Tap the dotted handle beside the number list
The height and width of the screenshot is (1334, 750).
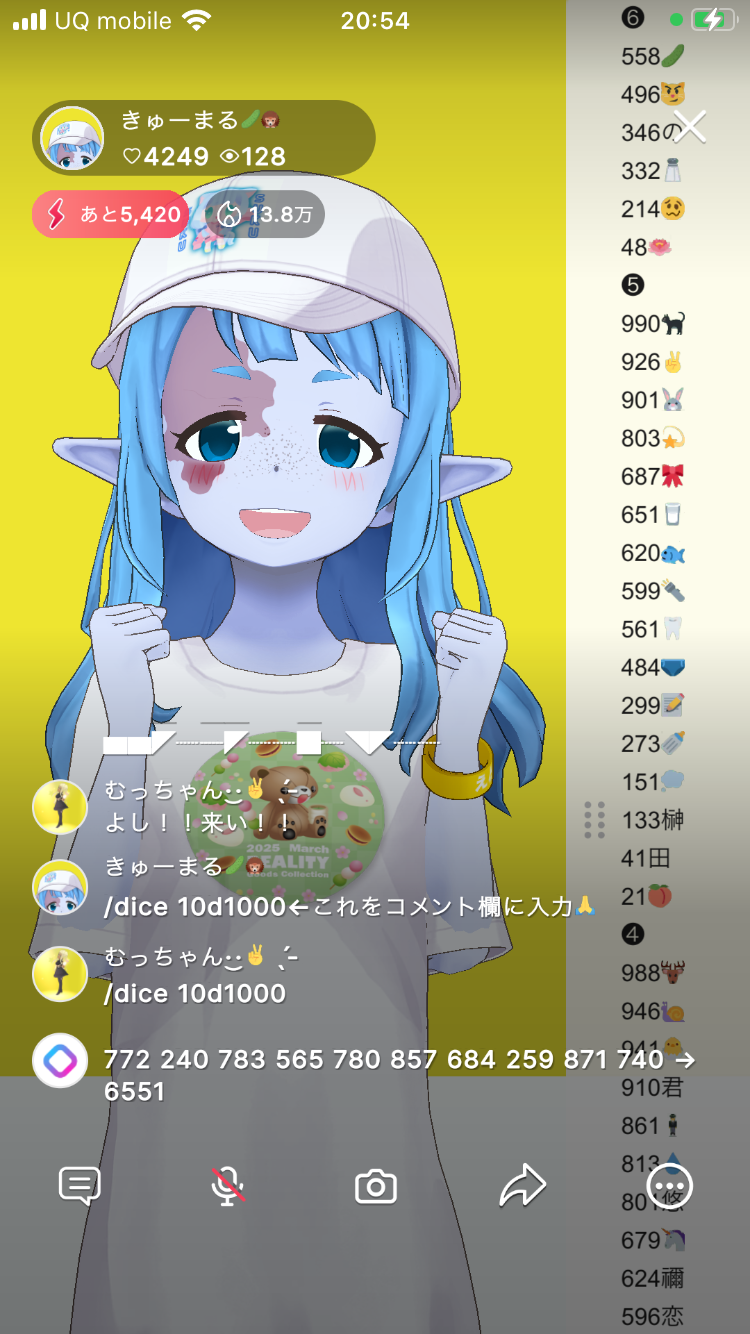(595, 820)
